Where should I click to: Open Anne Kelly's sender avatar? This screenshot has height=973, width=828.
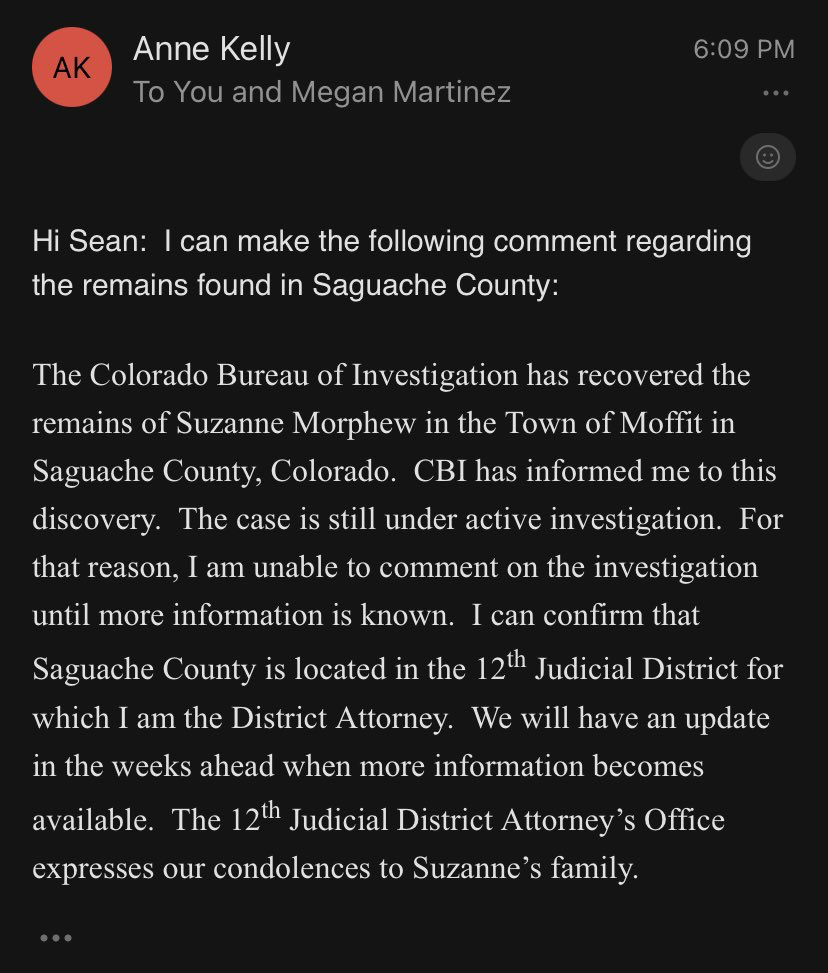(72, 67)
